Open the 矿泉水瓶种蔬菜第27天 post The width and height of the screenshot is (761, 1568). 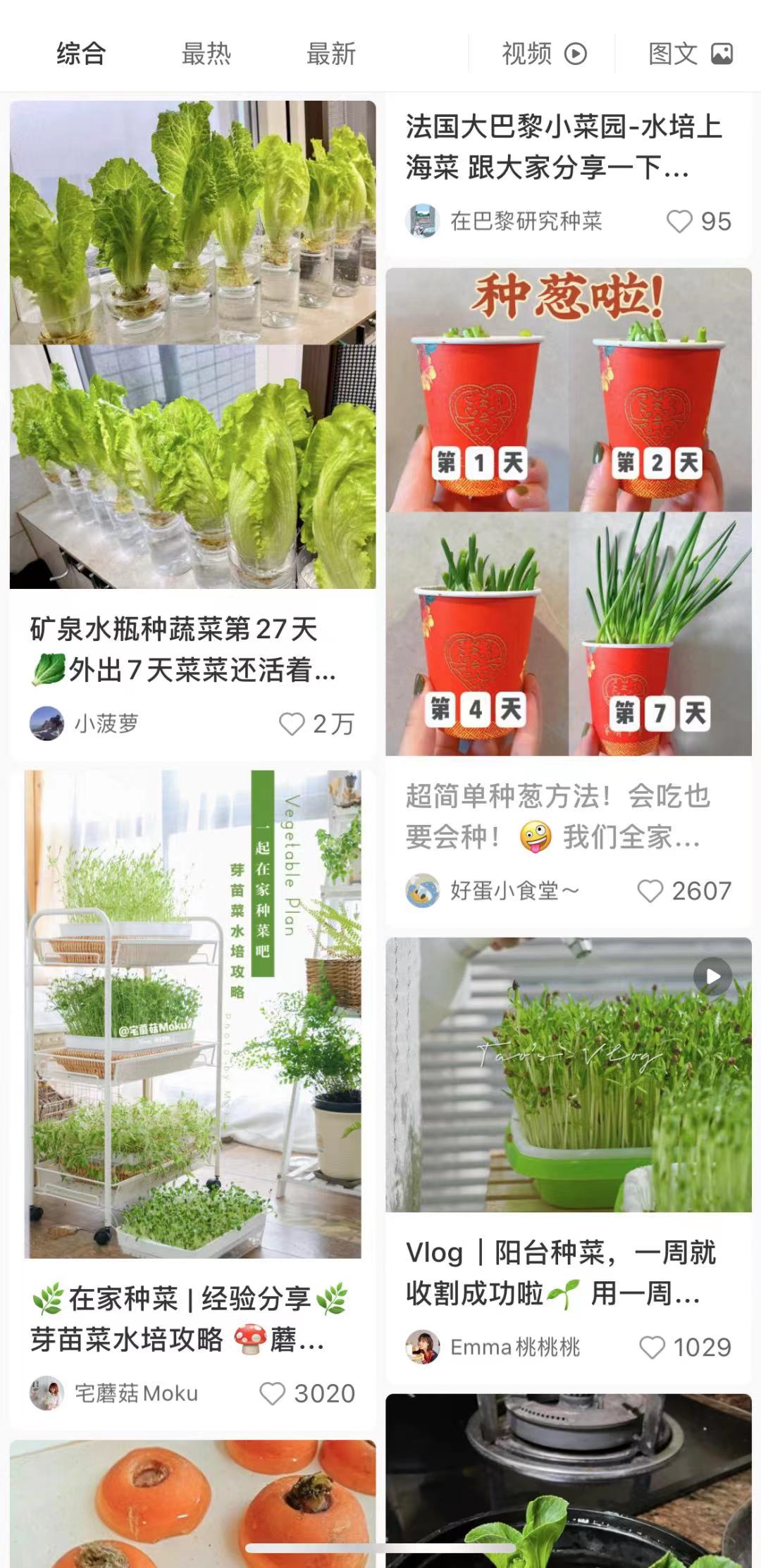click(192, 345)
